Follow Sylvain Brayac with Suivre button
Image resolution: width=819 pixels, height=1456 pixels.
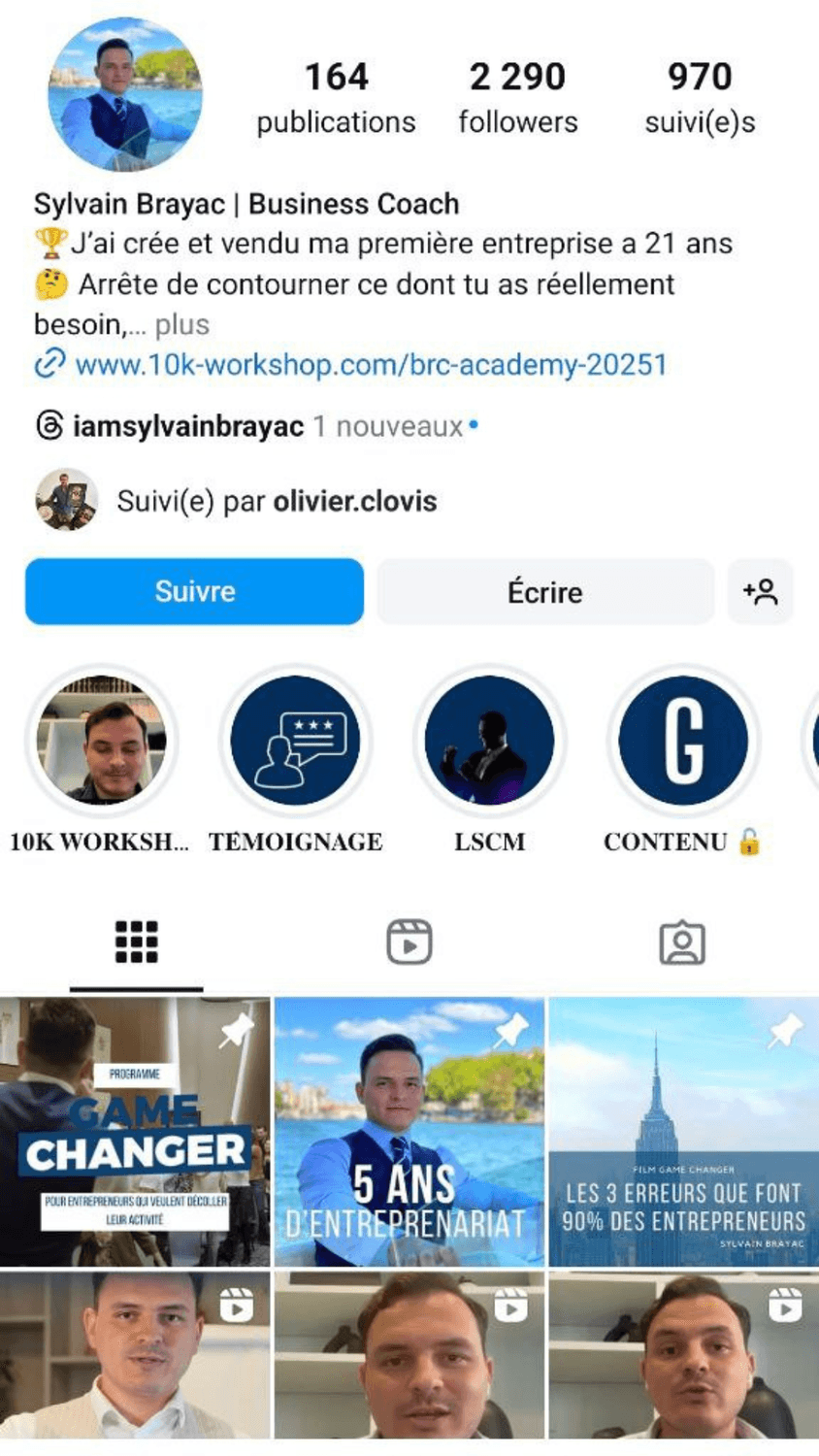[x=194, y=591]
